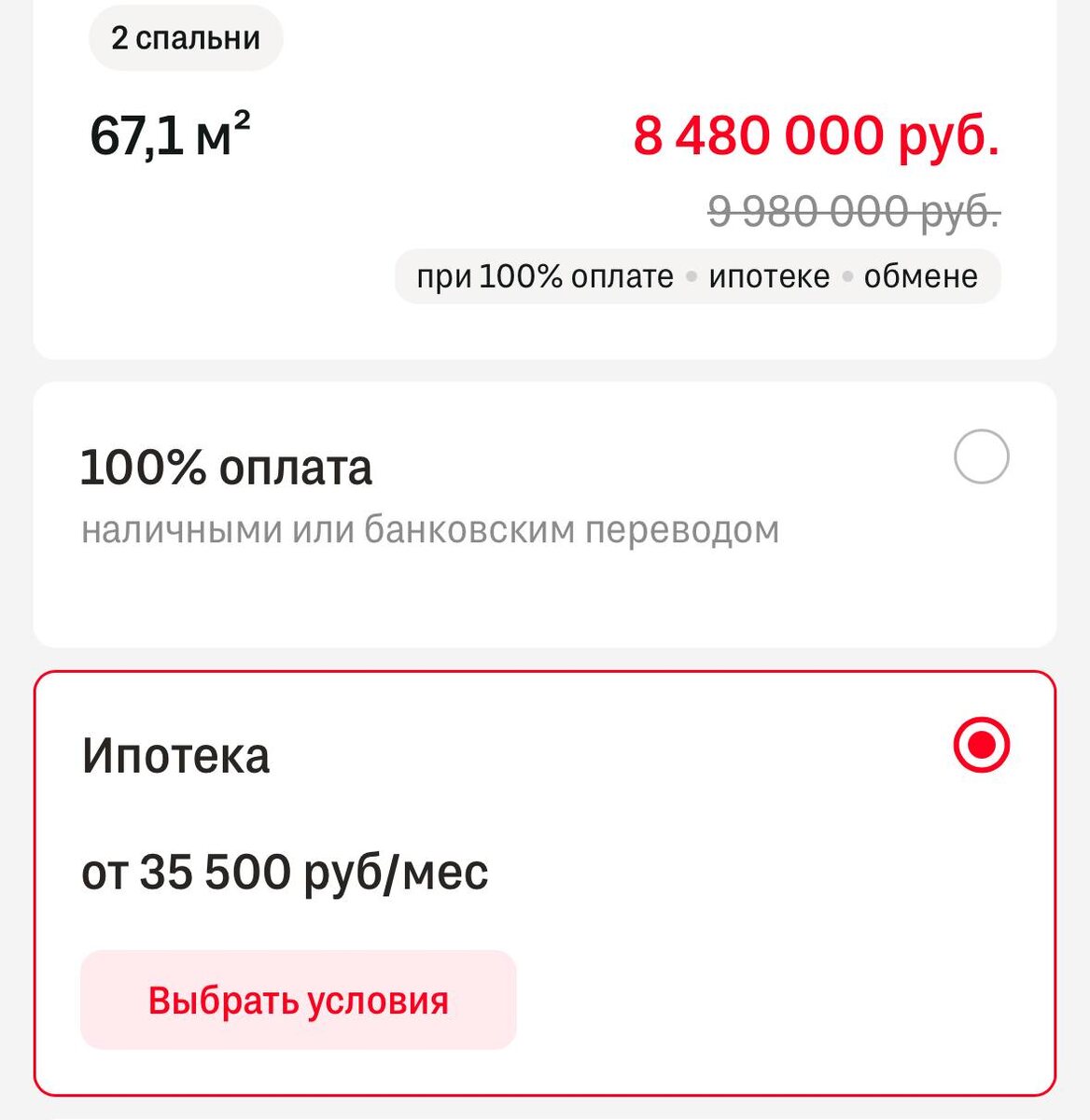
Task: Click the empty radio circle for 100% оплата
Action: click(x=982, y=456)
